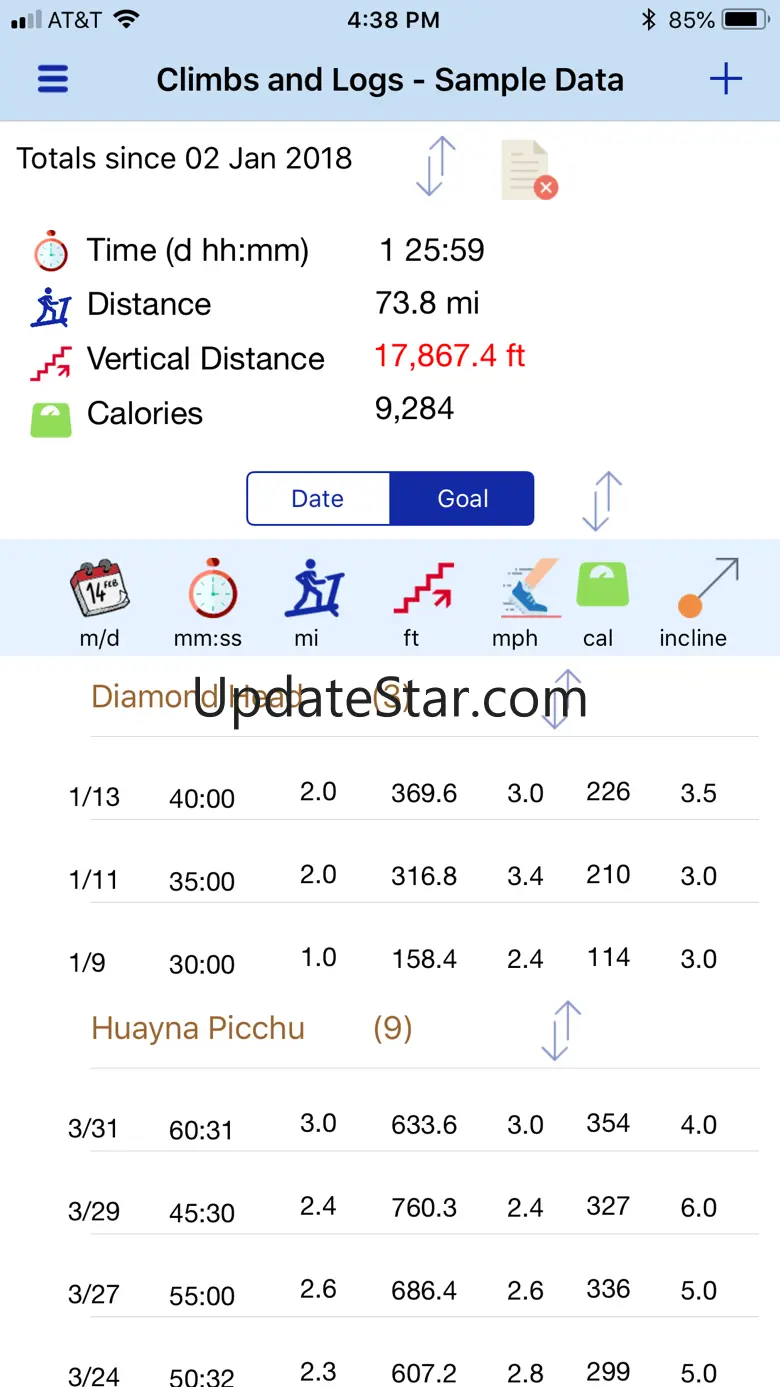Open the hamburger menu

tap(53, 79)
